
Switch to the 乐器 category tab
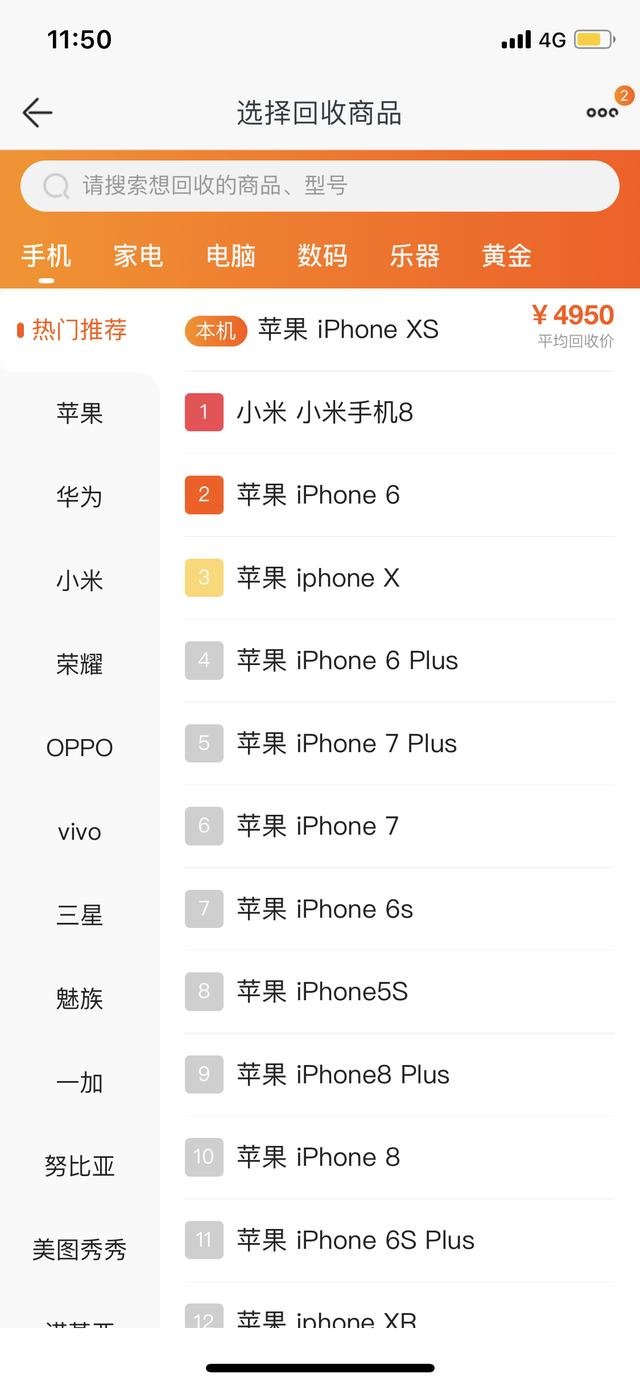414,256
